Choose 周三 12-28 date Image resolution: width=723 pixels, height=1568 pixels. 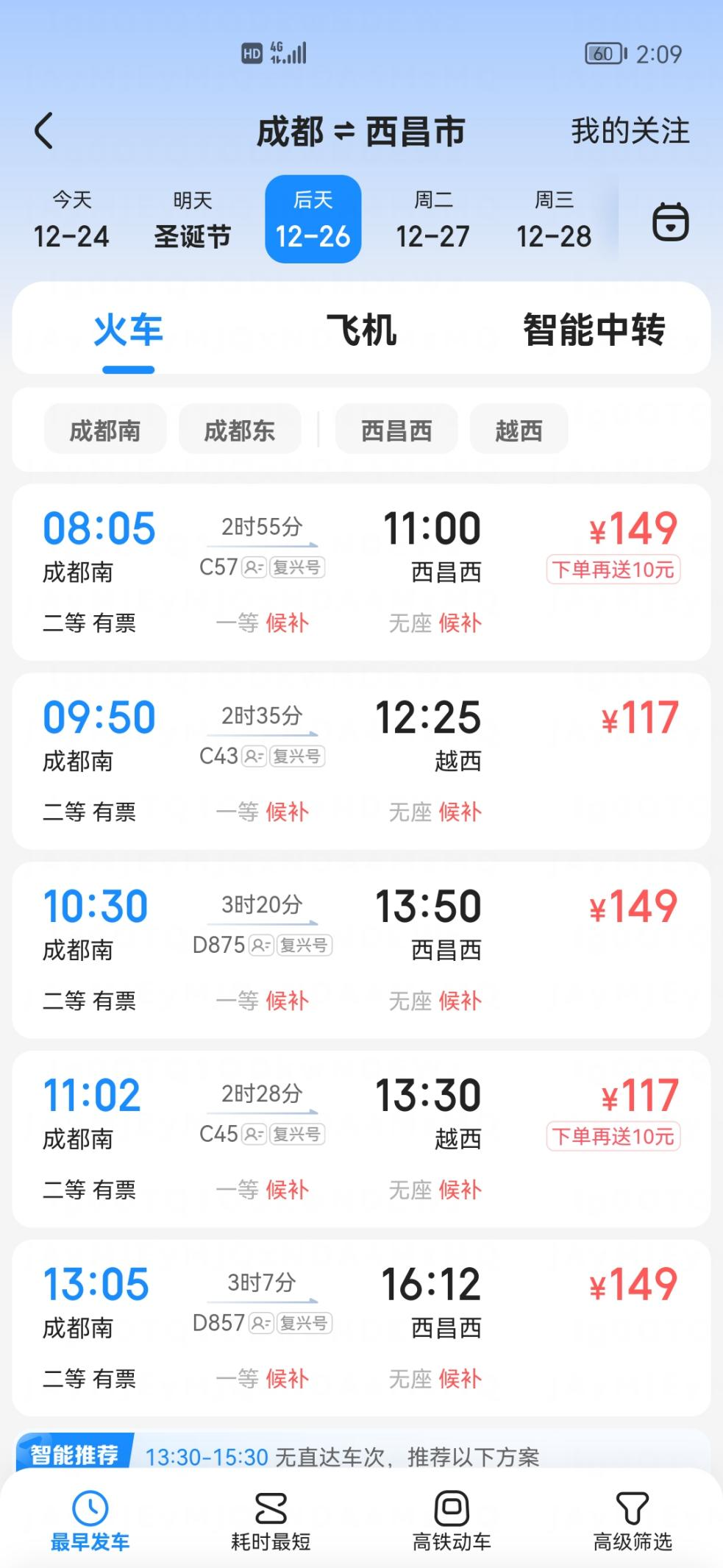[554, 219]
